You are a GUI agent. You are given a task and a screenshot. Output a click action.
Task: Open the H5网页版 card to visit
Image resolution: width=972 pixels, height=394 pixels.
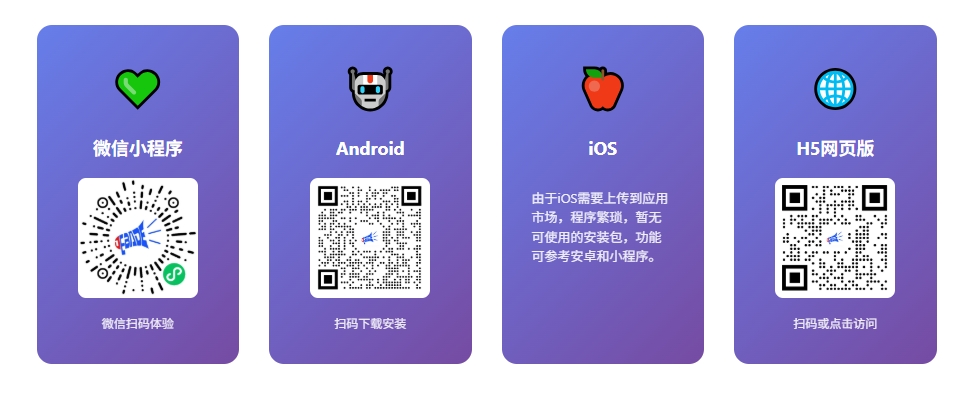835,195
